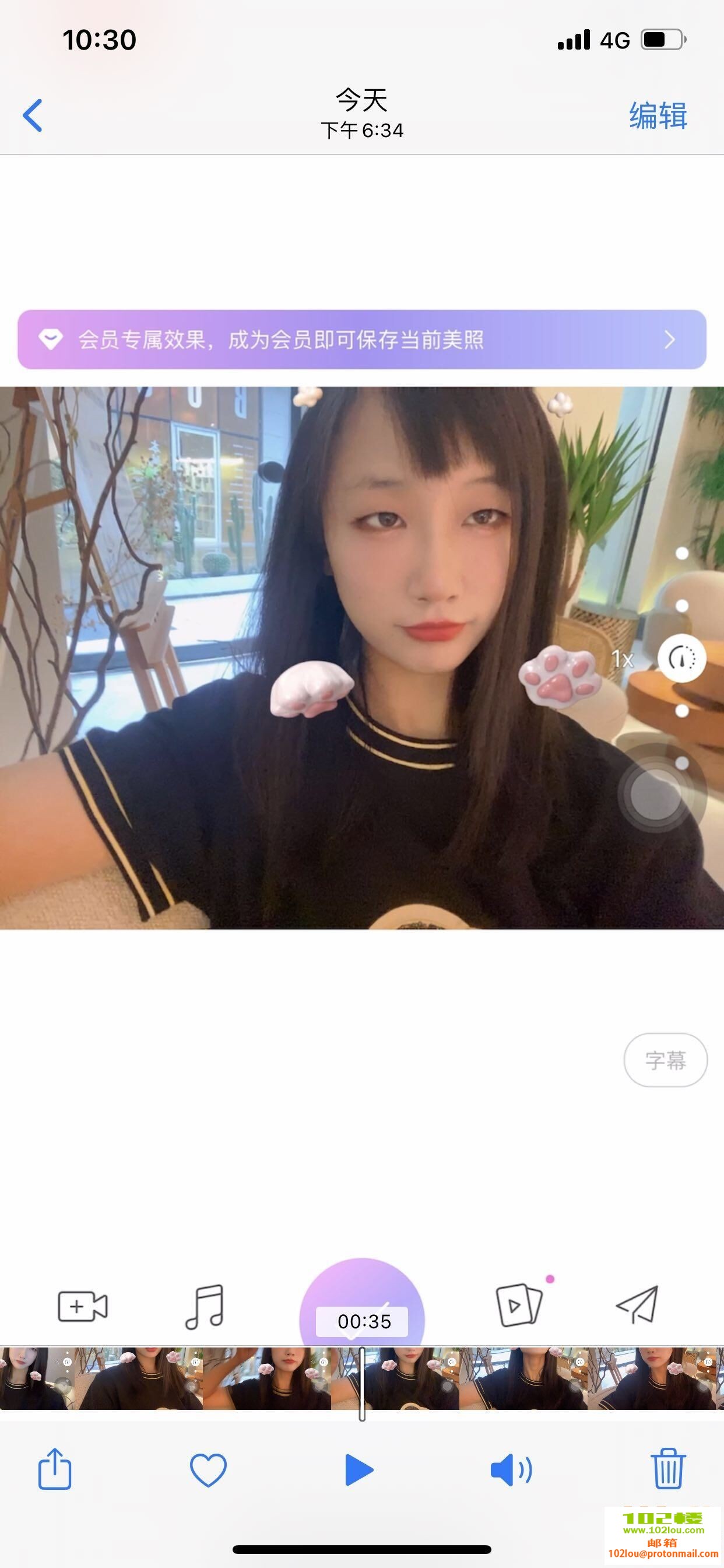Mark the video as favorite
Image resolution: width=724 pixels, height=1568 pixels.
click(208, 1469)
